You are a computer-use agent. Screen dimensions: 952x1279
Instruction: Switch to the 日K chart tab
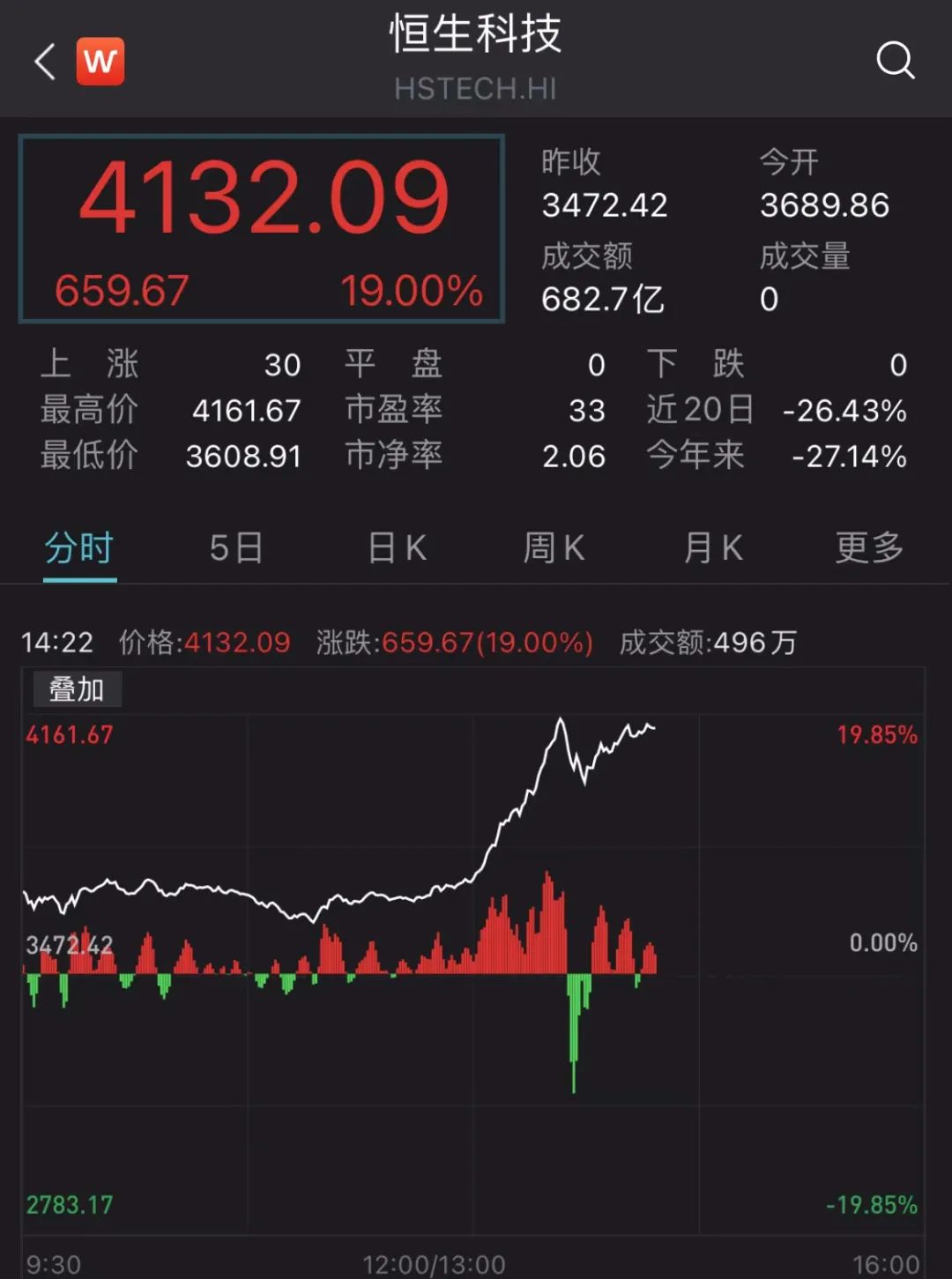[x=397, y=548]
